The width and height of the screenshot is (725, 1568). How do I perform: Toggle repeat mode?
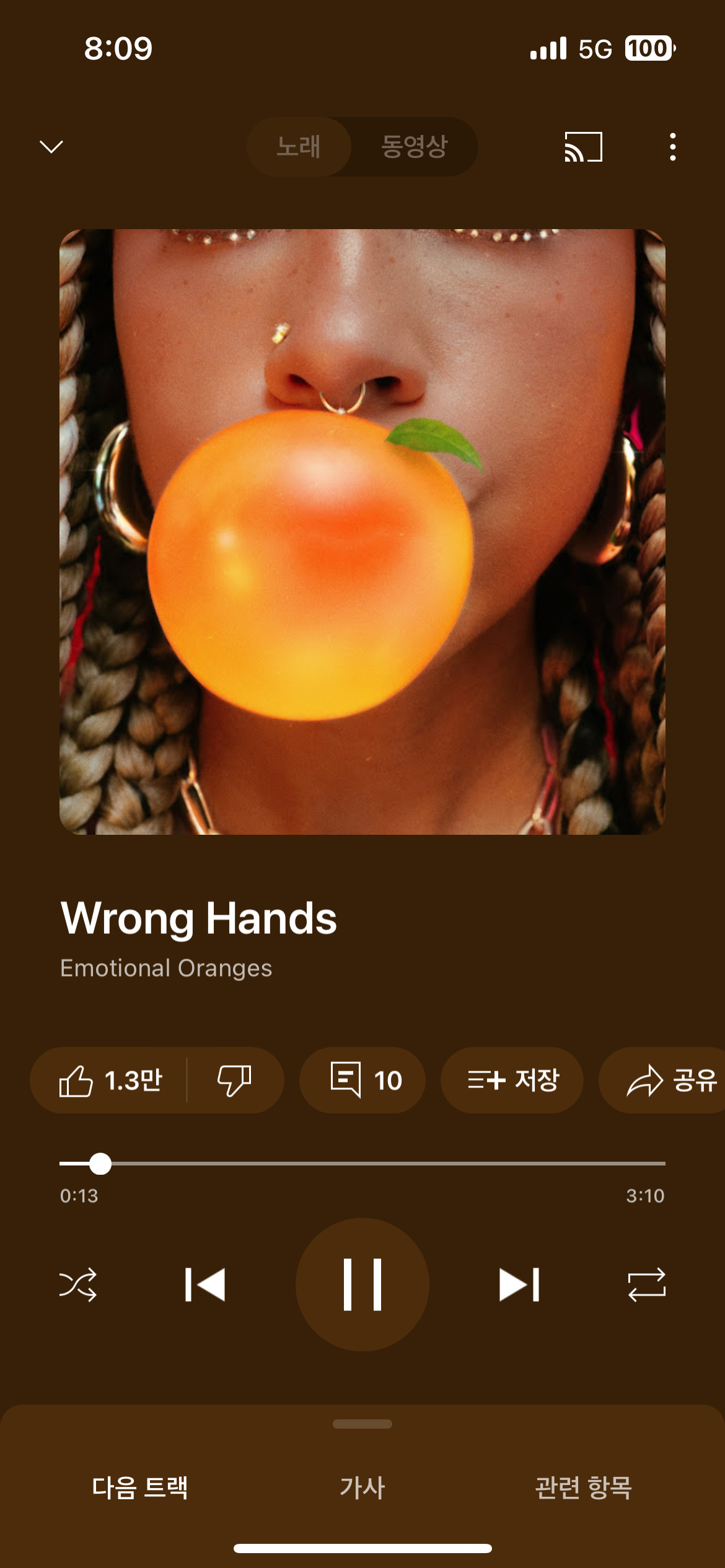[646, 1285]
